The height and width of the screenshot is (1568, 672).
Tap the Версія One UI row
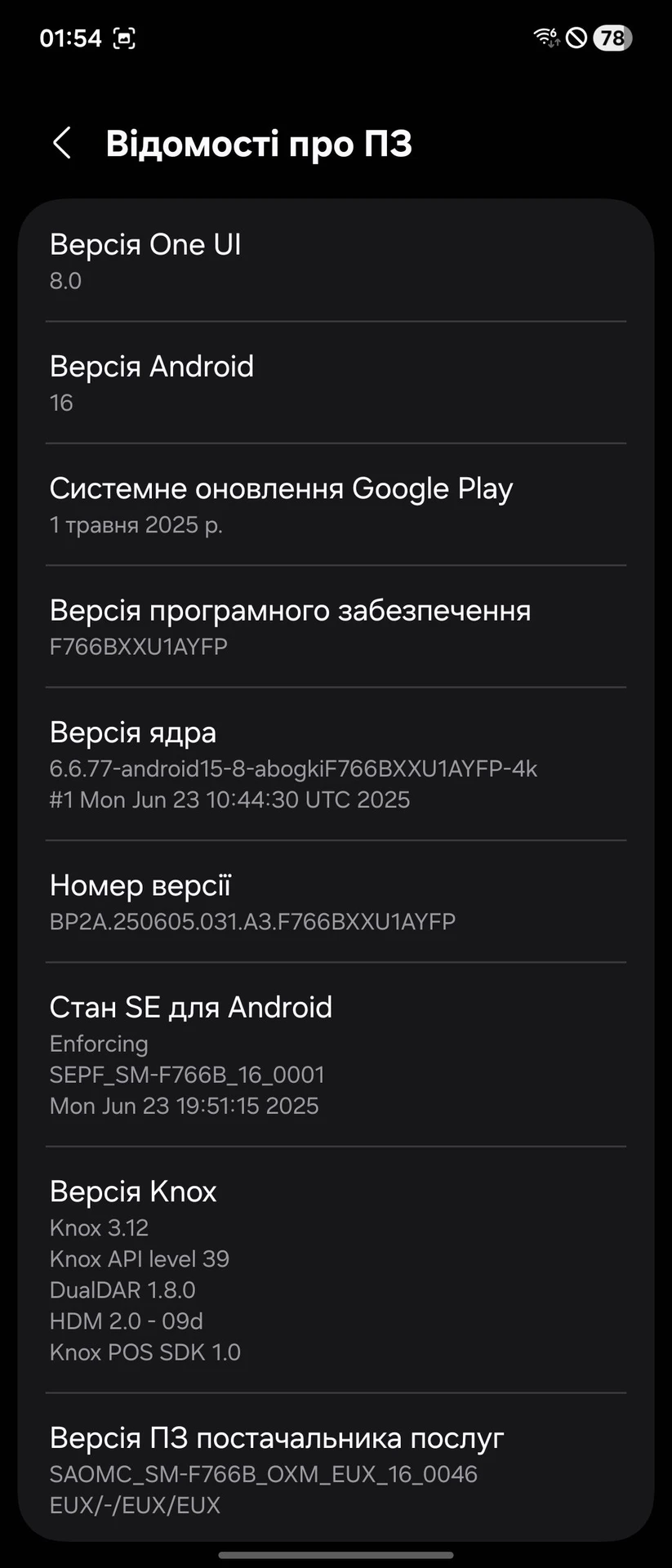(336, 261)
